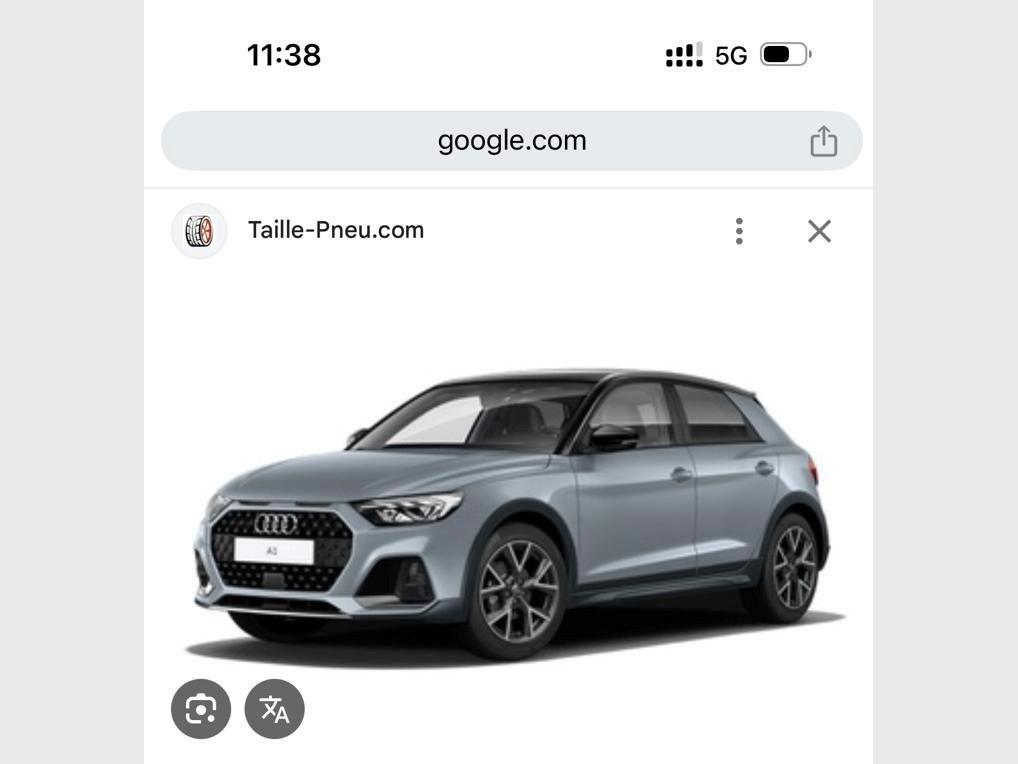
Task: Translate text in the image
Action: click(x=274, y=709)
